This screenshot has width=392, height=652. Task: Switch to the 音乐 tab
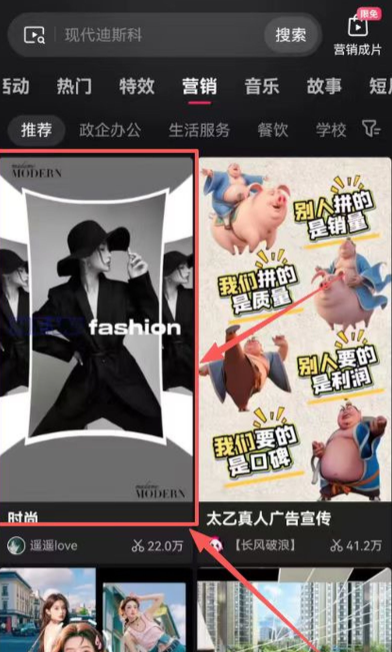[x=262, y=86]
